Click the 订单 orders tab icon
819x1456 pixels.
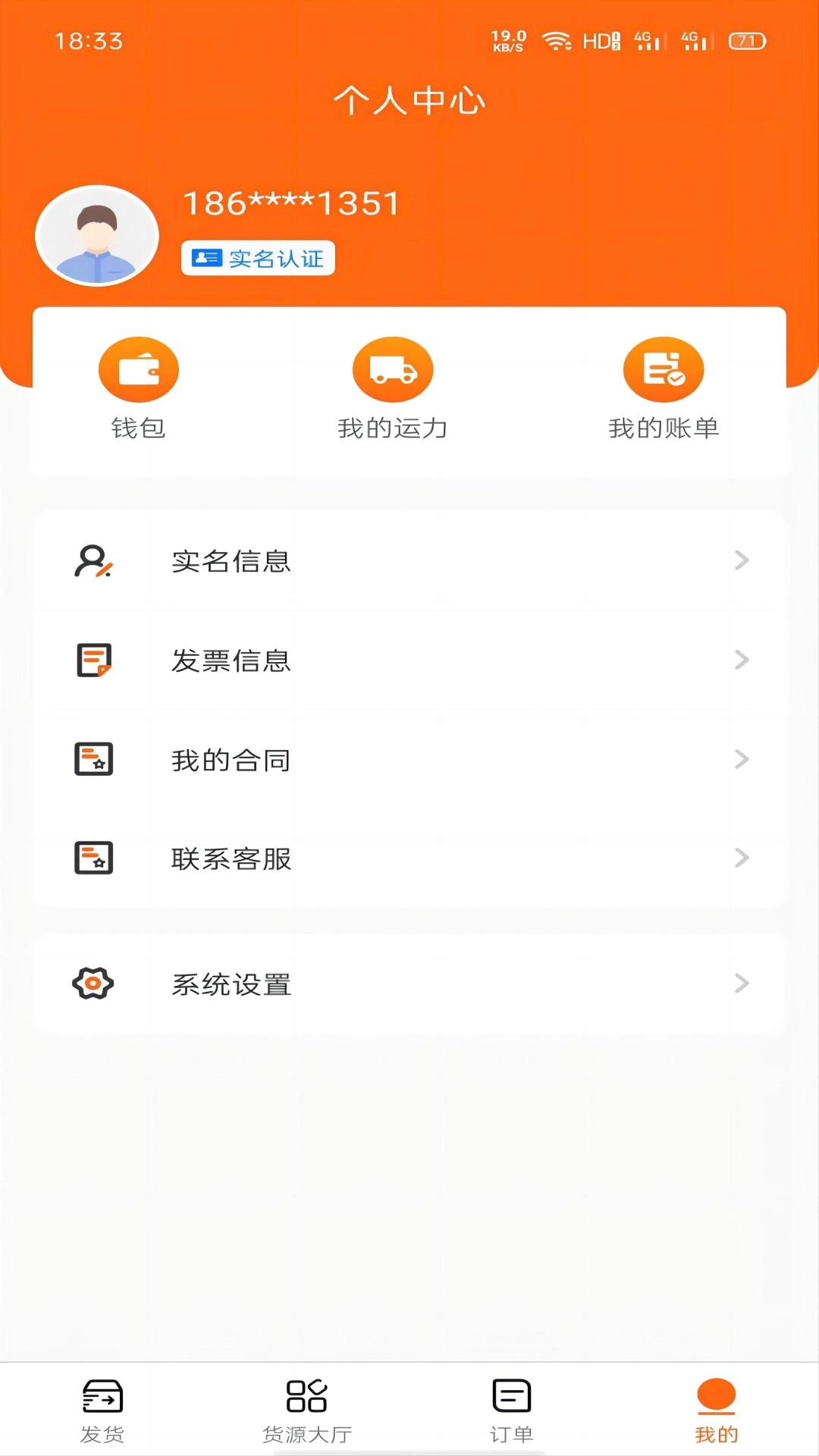coord(510,1396)
